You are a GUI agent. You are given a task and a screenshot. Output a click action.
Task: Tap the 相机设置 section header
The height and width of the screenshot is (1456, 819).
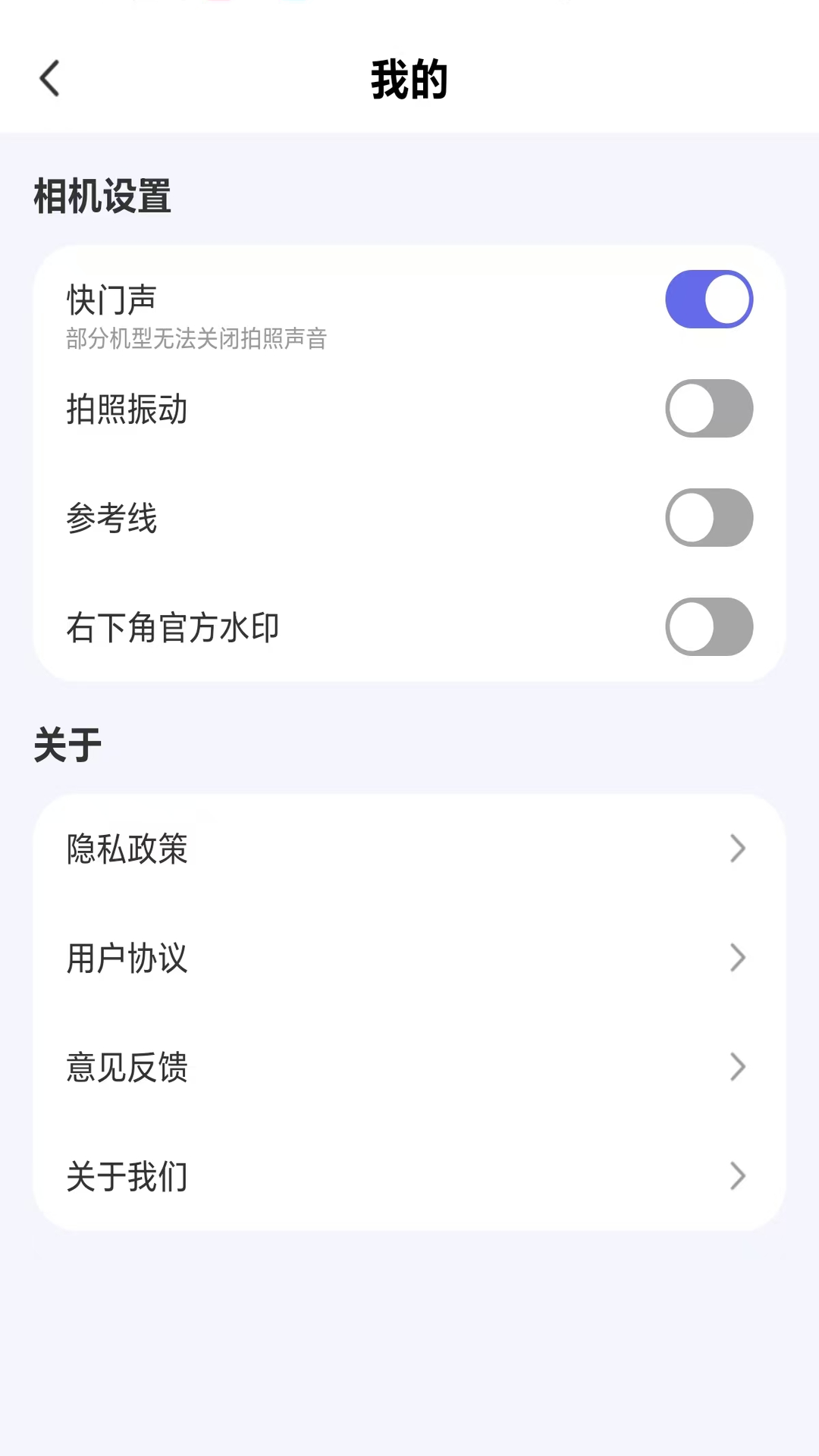pos(101,197)
